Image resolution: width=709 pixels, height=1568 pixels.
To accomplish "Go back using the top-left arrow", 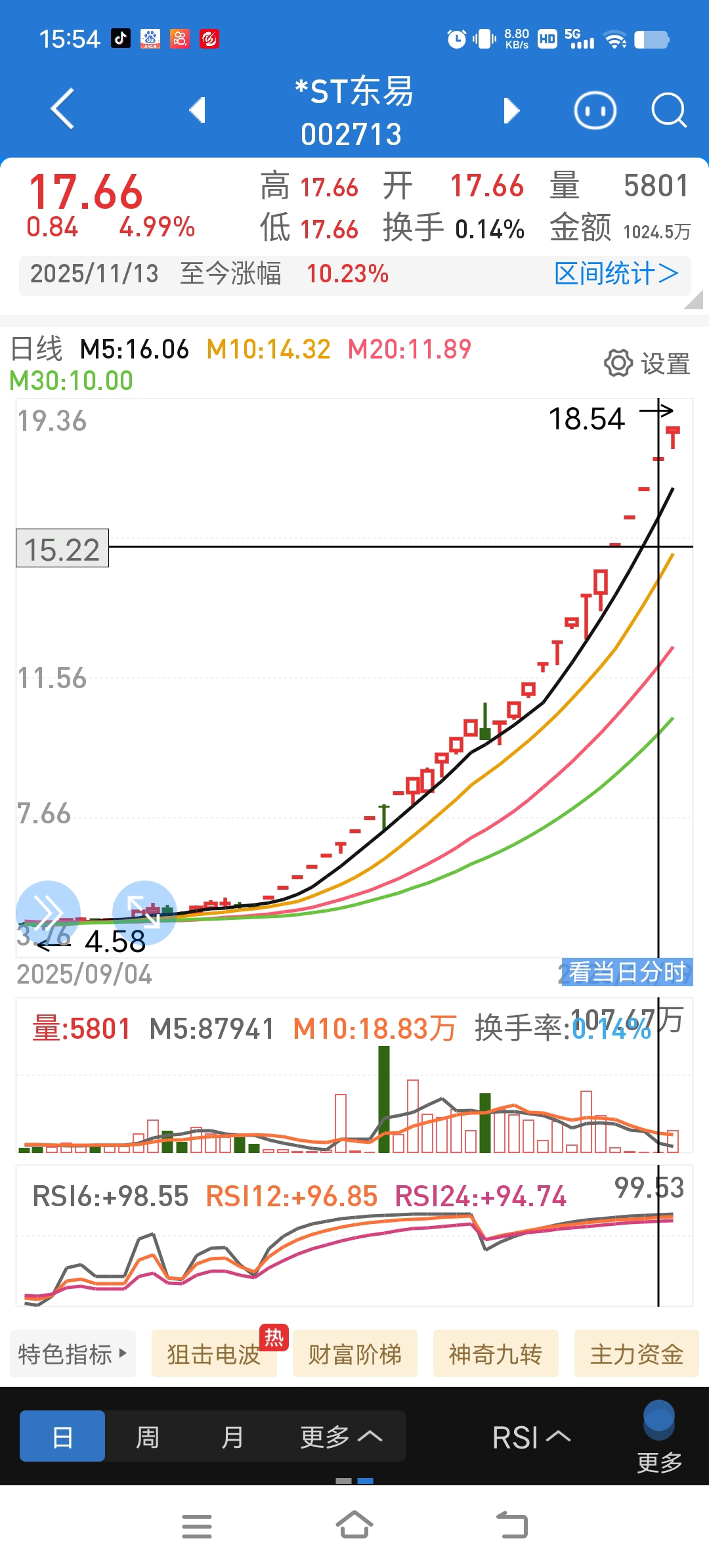I will click(x=63, y=109).
